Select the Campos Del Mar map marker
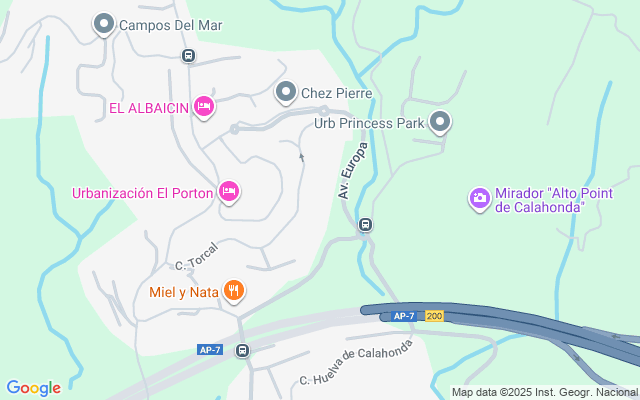The image size is (640, 400). click(x=103, y=24)
